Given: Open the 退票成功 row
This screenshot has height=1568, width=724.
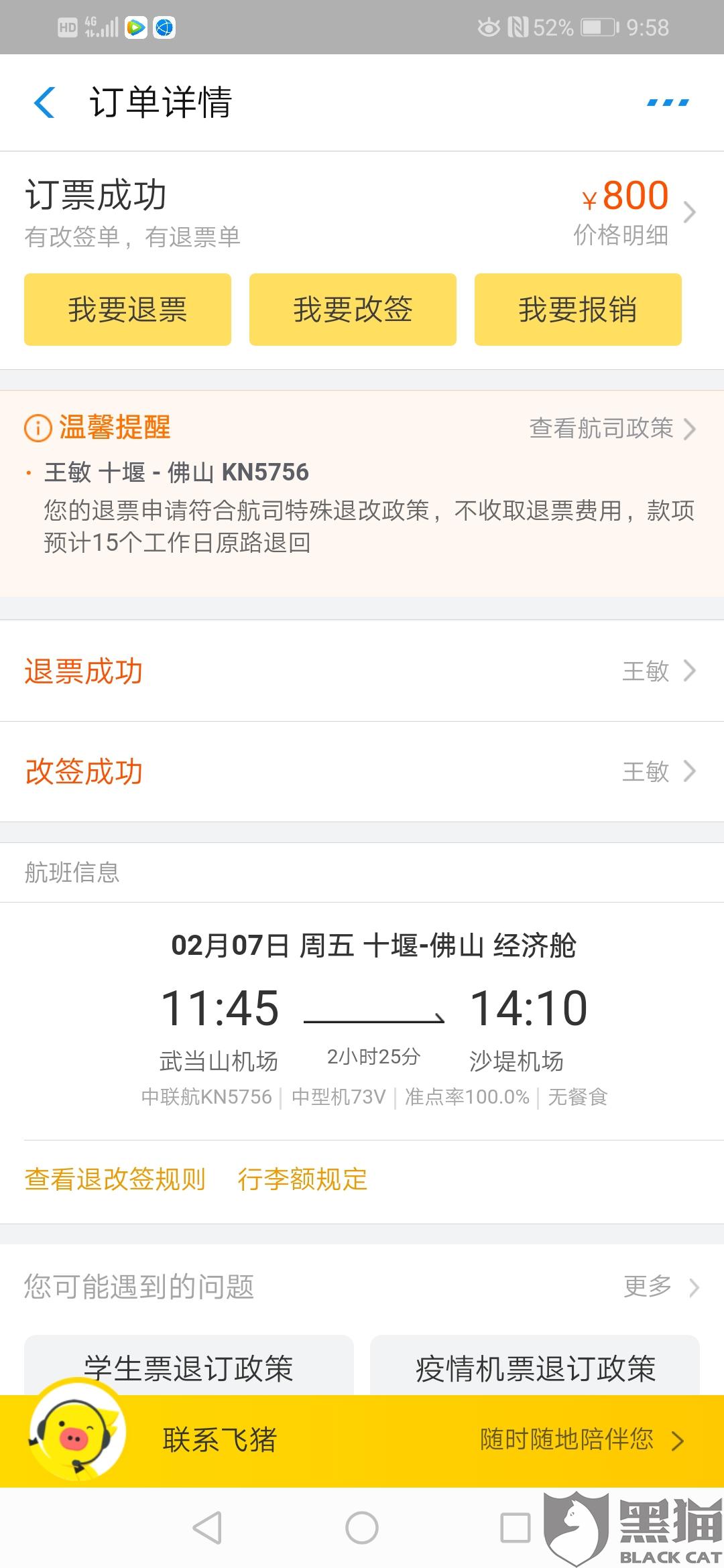Looking at the screenshot, I should (362, 671).
